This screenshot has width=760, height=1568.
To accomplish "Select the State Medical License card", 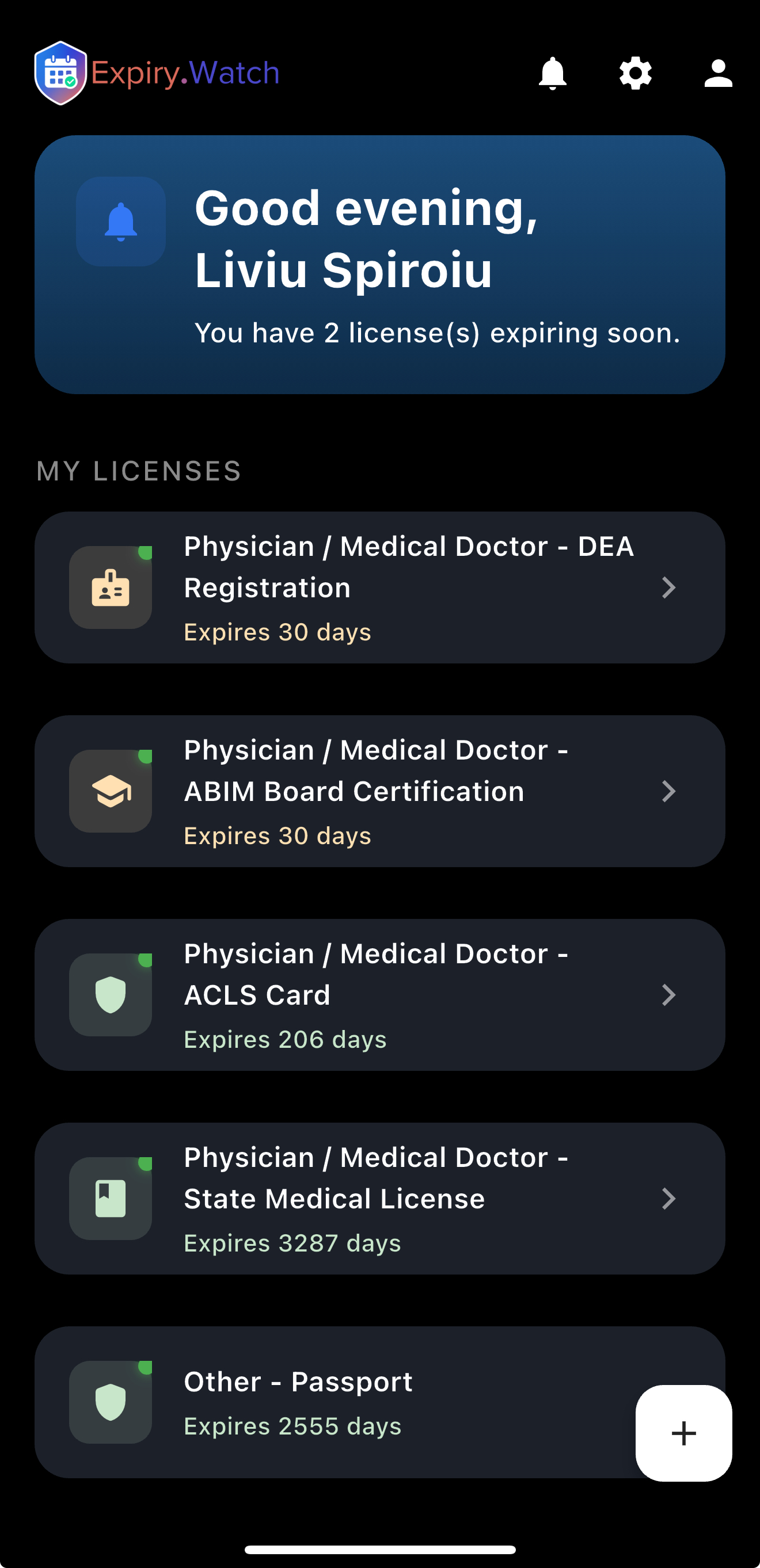I will point(379,1199).
